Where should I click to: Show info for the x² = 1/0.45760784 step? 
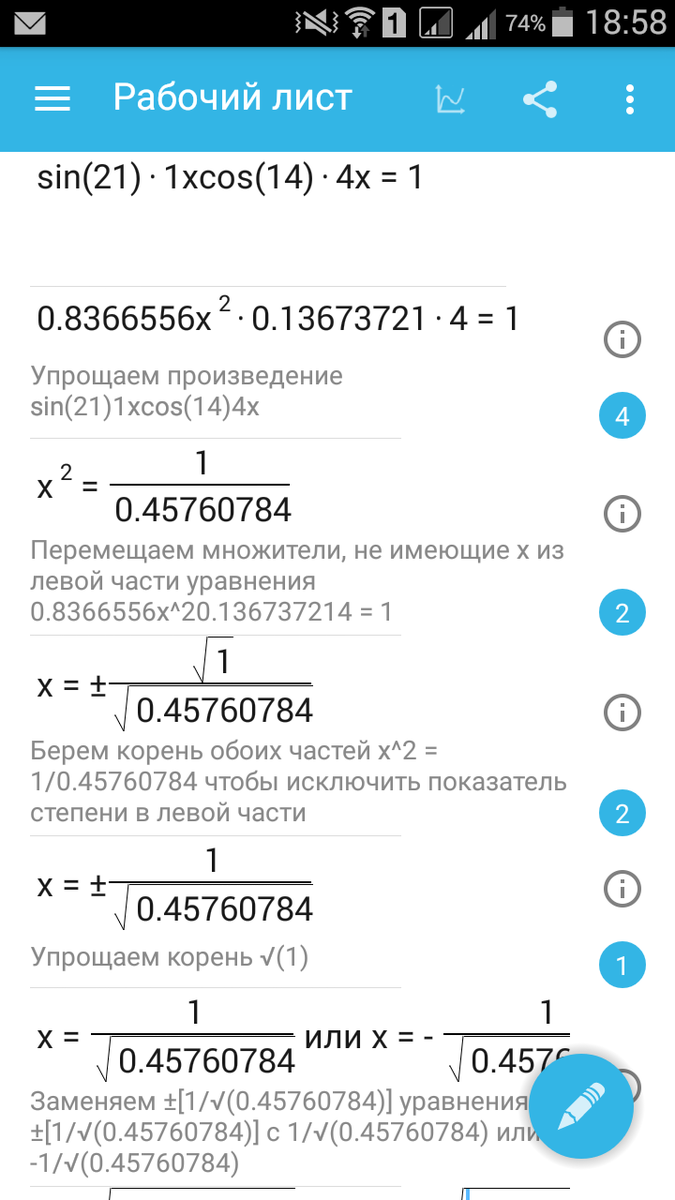coord(622,514)
